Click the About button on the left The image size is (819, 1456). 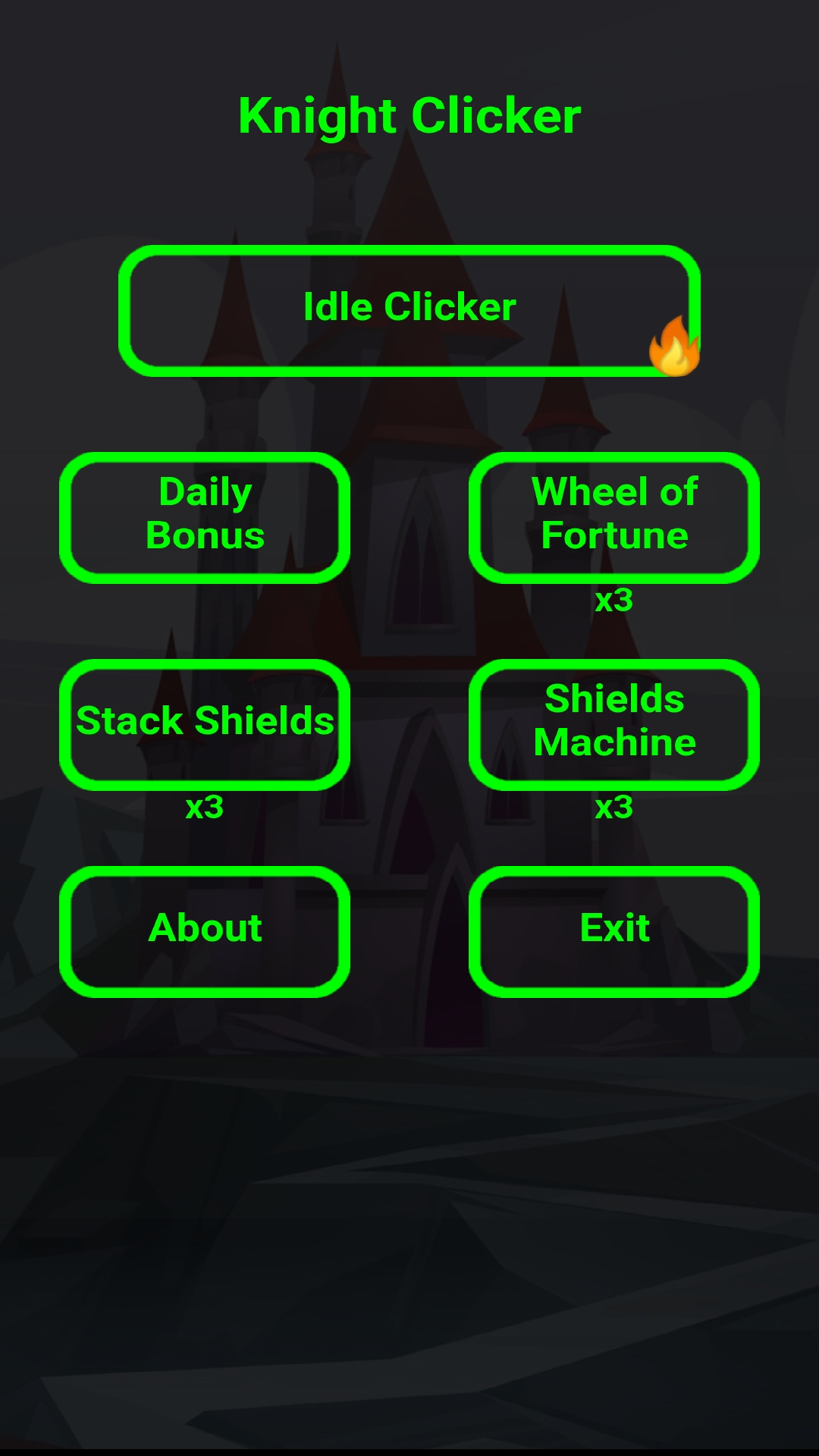coord(206,928)
